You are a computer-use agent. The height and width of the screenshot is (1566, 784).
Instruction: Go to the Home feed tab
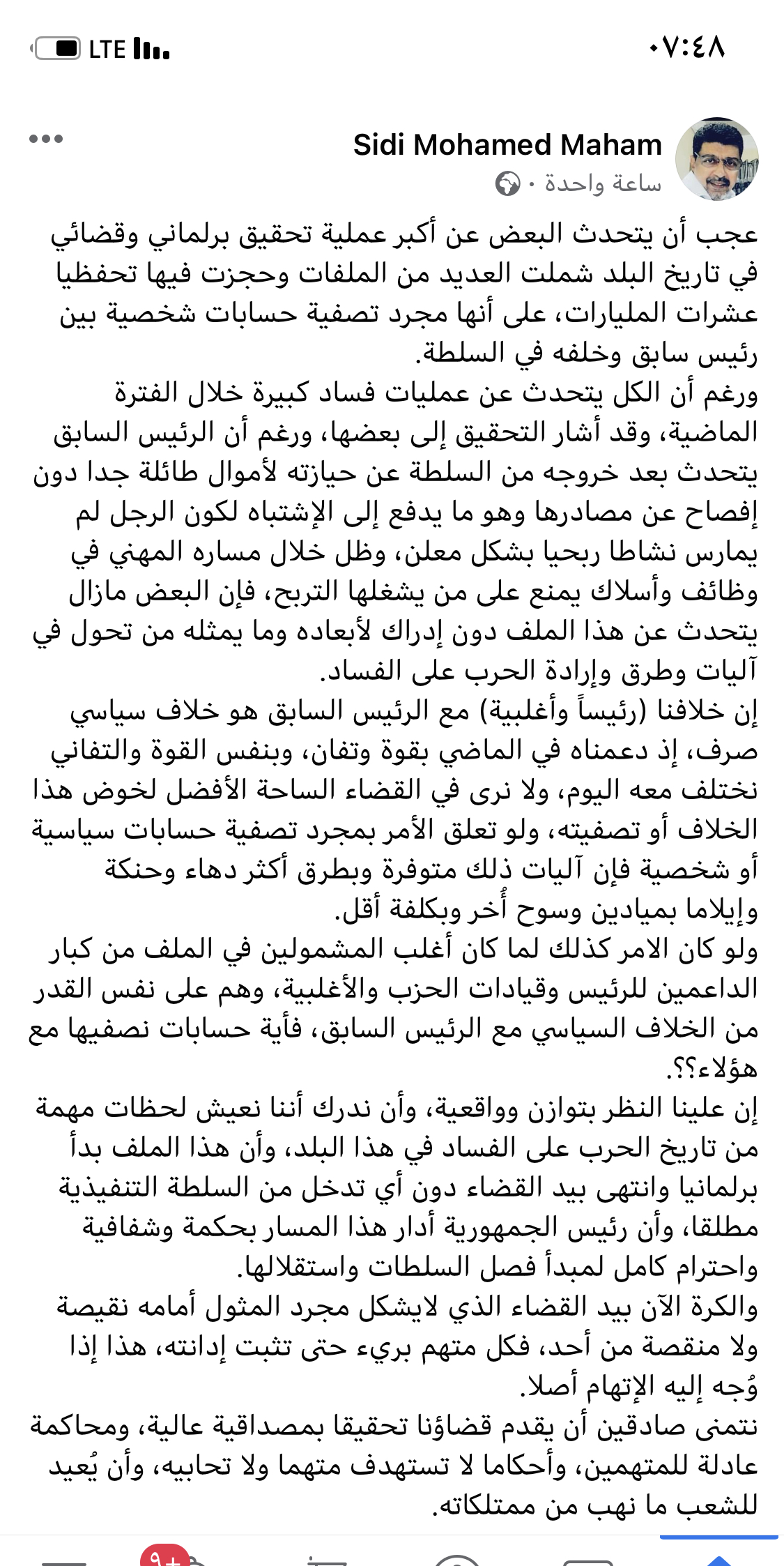click(x=718, y=1558)
